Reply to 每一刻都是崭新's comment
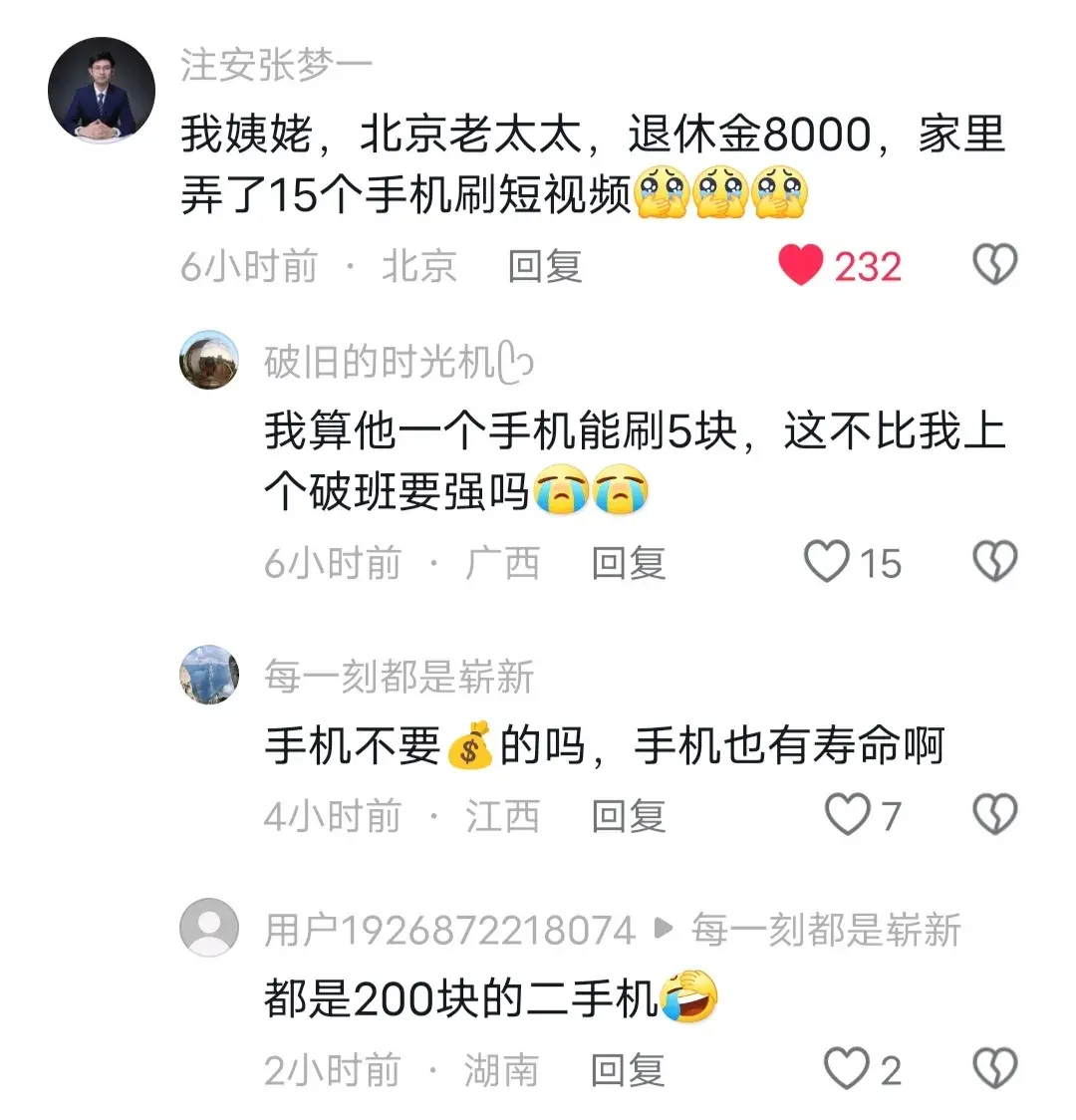 pos(628,816)
